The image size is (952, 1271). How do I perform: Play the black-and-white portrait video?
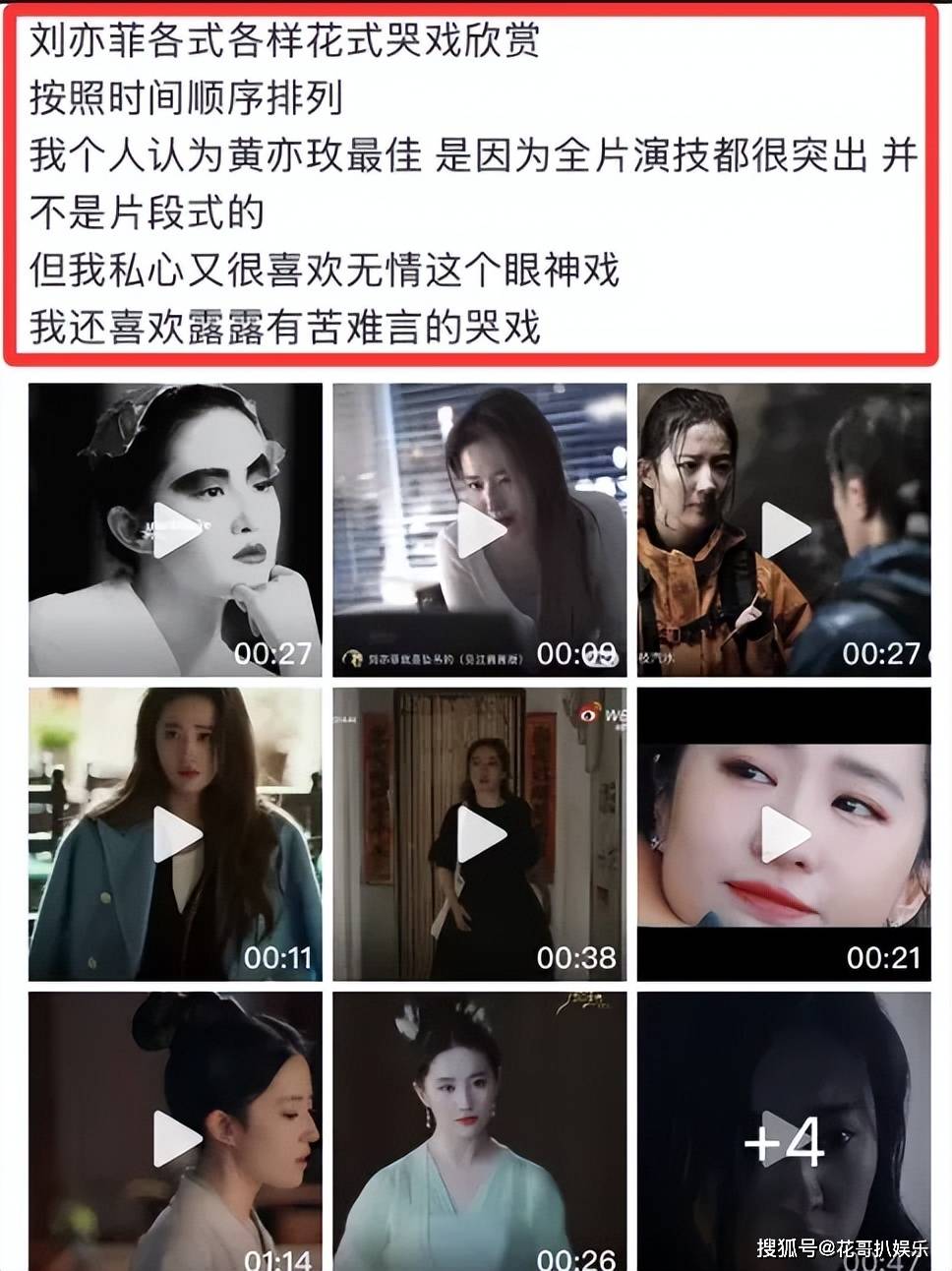(175, 529)
